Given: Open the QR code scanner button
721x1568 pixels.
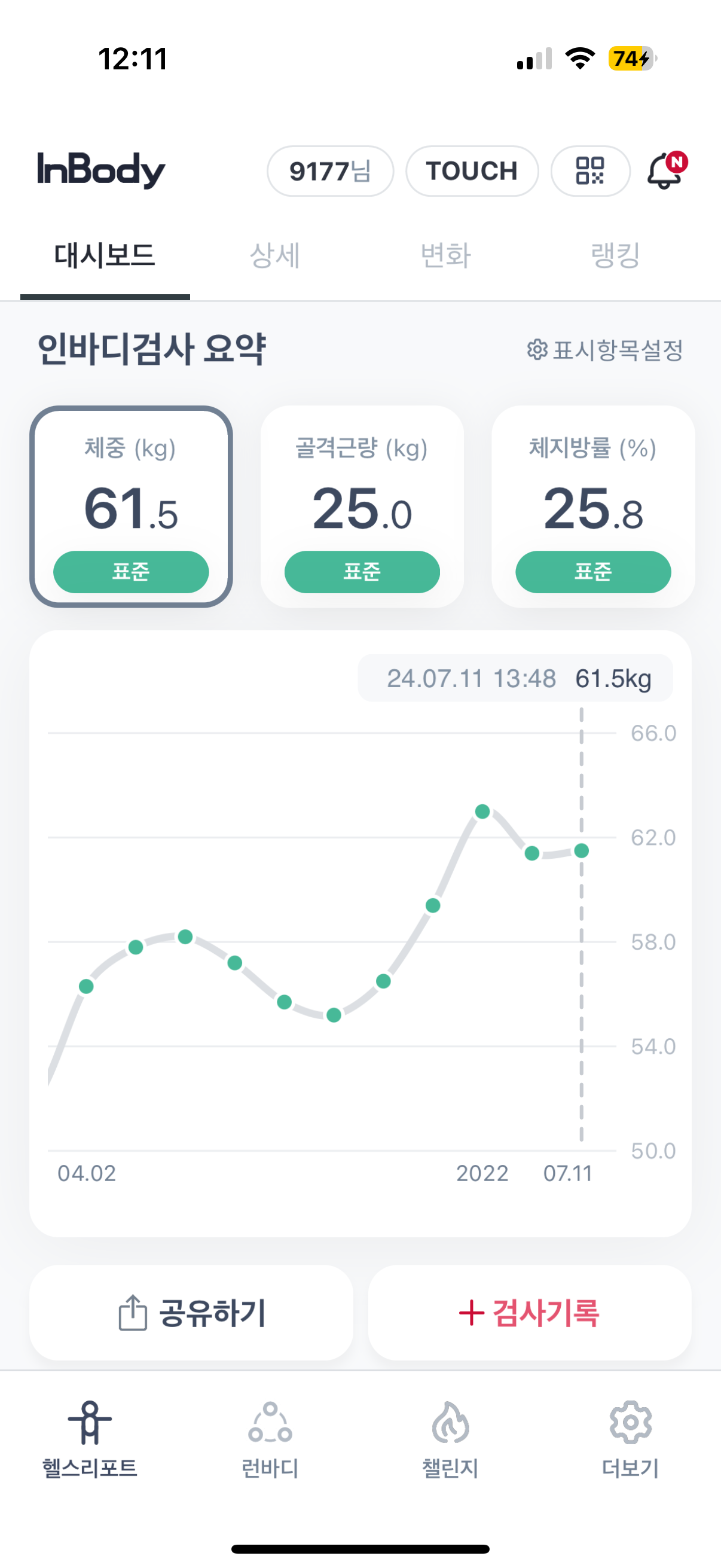Looking at the screenshot, I should pos(589,171).
